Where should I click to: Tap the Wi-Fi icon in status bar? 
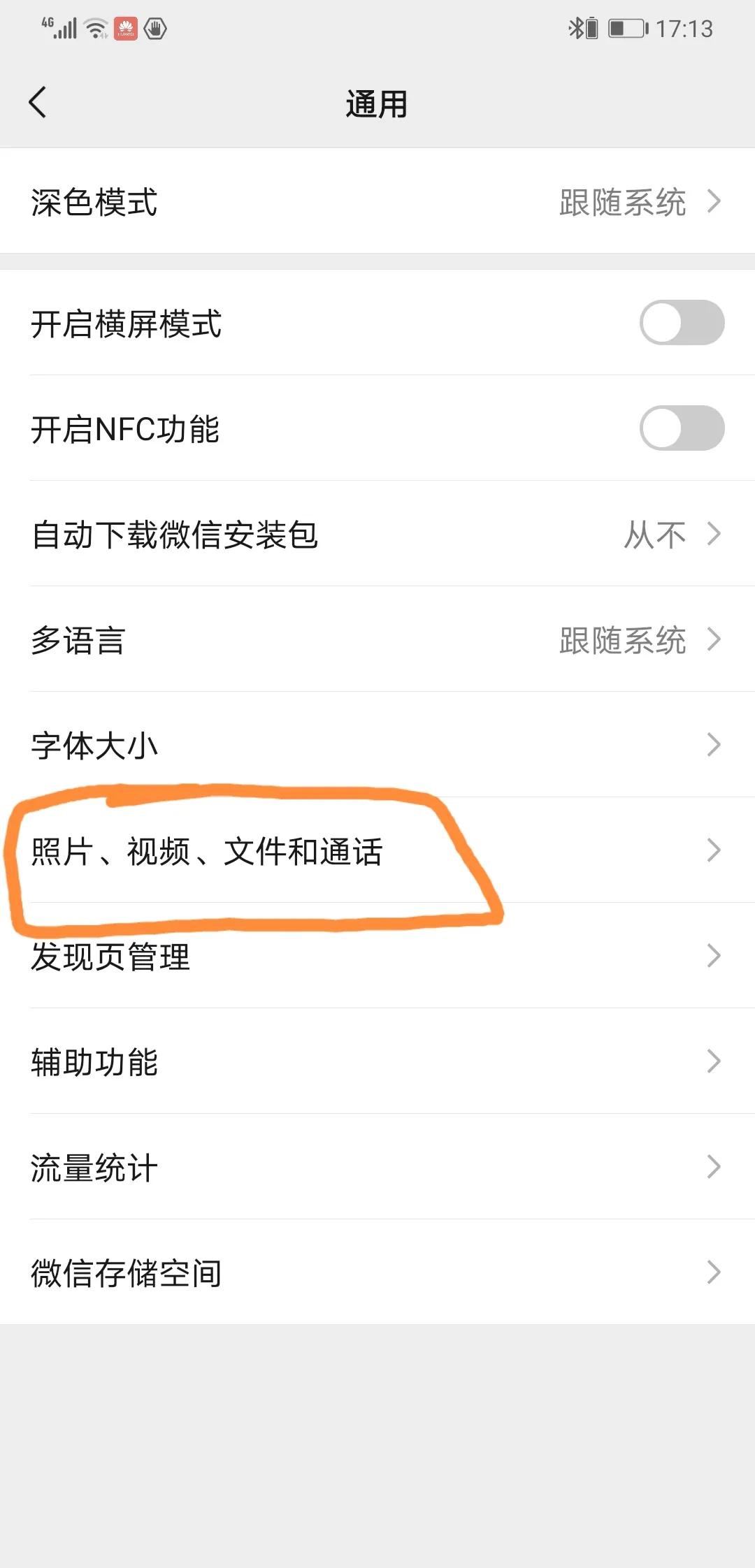coord(93,28)
